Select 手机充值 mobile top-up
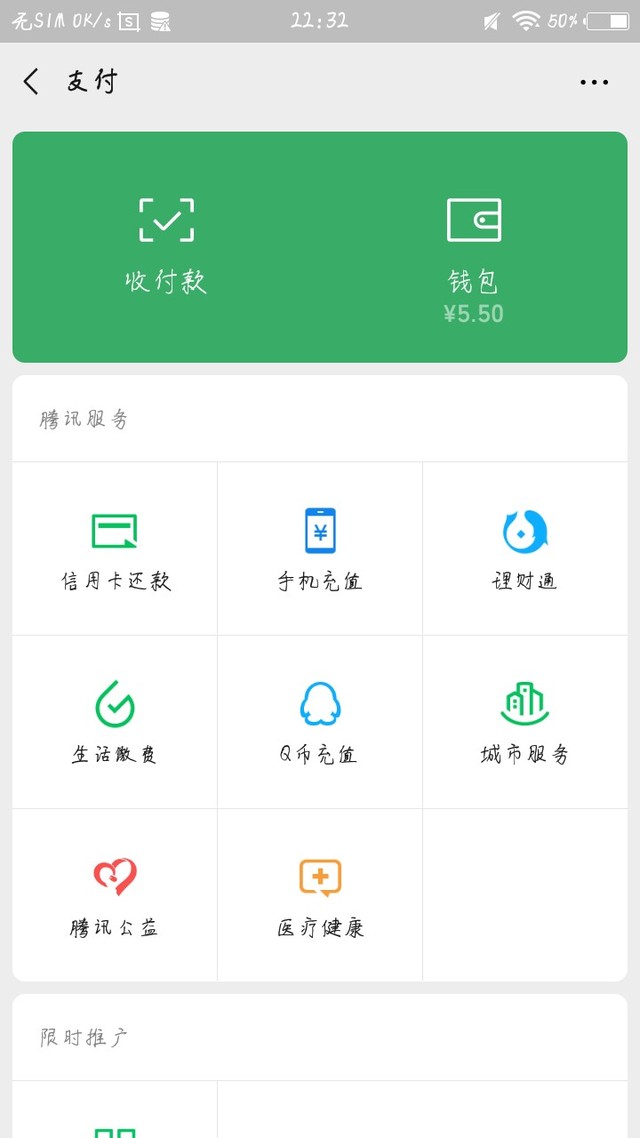 (x=320, y=549)
